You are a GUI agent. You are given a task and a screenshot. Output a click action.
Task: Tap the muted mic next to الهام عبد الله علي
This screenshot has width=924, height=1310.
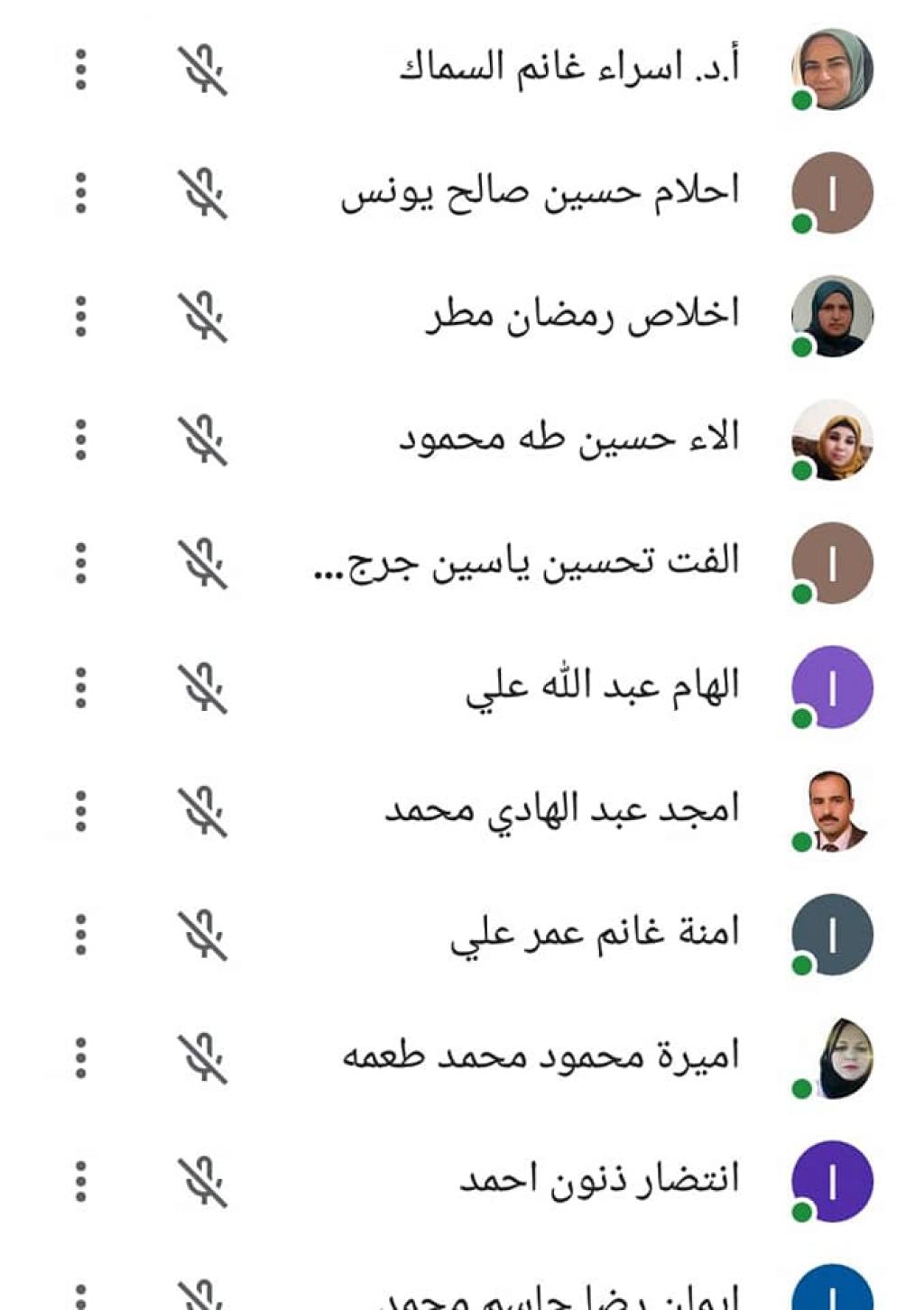(x=203, y=687)
